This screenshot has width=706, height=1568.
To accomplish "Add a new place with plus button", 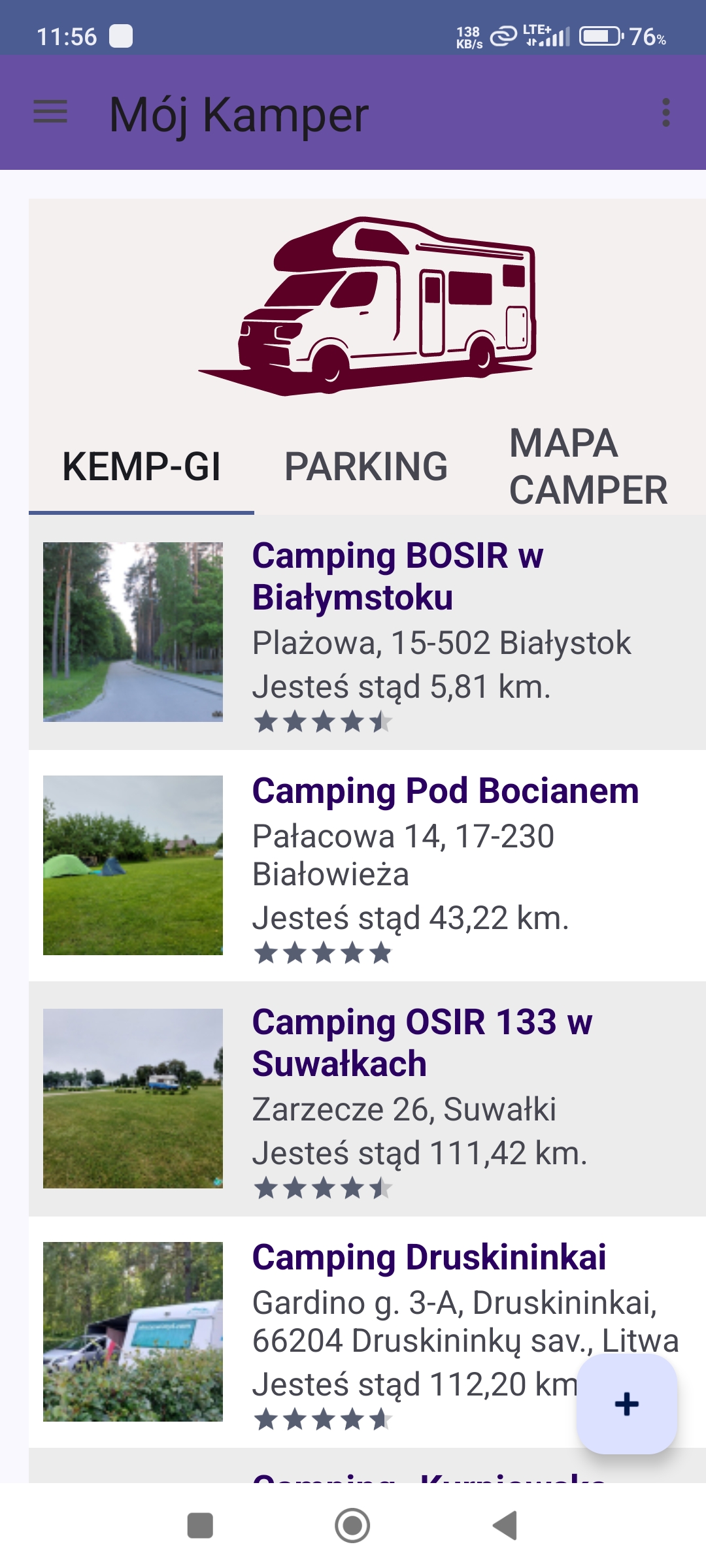I will (626, 1404).
